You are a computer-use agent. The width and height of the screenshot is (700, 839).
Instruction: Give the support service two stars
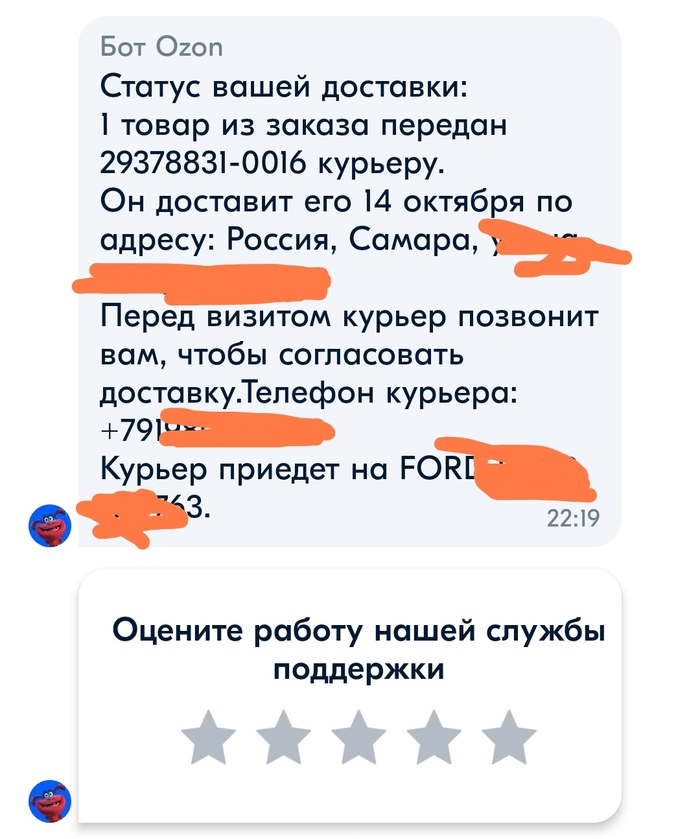(285, 738)
